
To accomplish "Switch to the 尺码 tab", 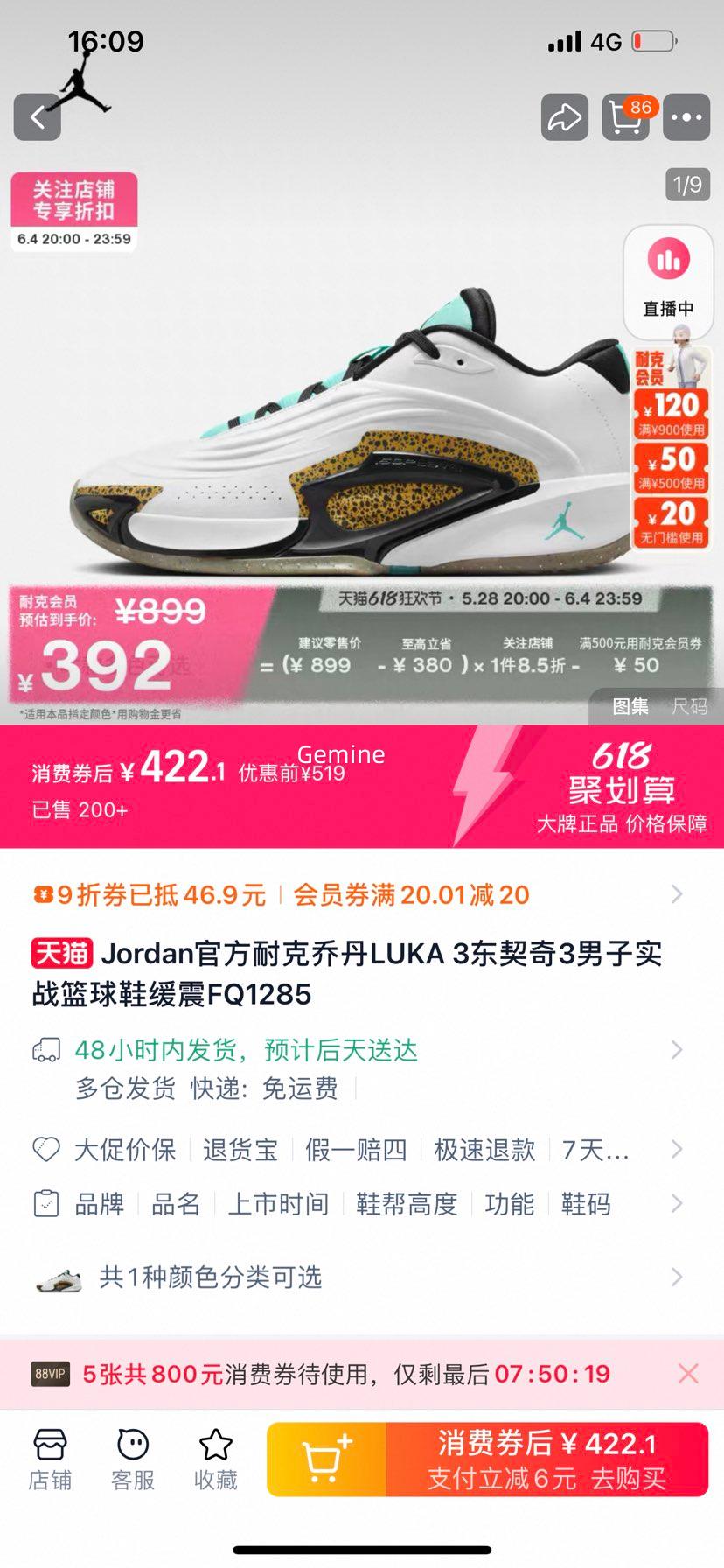I will [x=689, y=706].
